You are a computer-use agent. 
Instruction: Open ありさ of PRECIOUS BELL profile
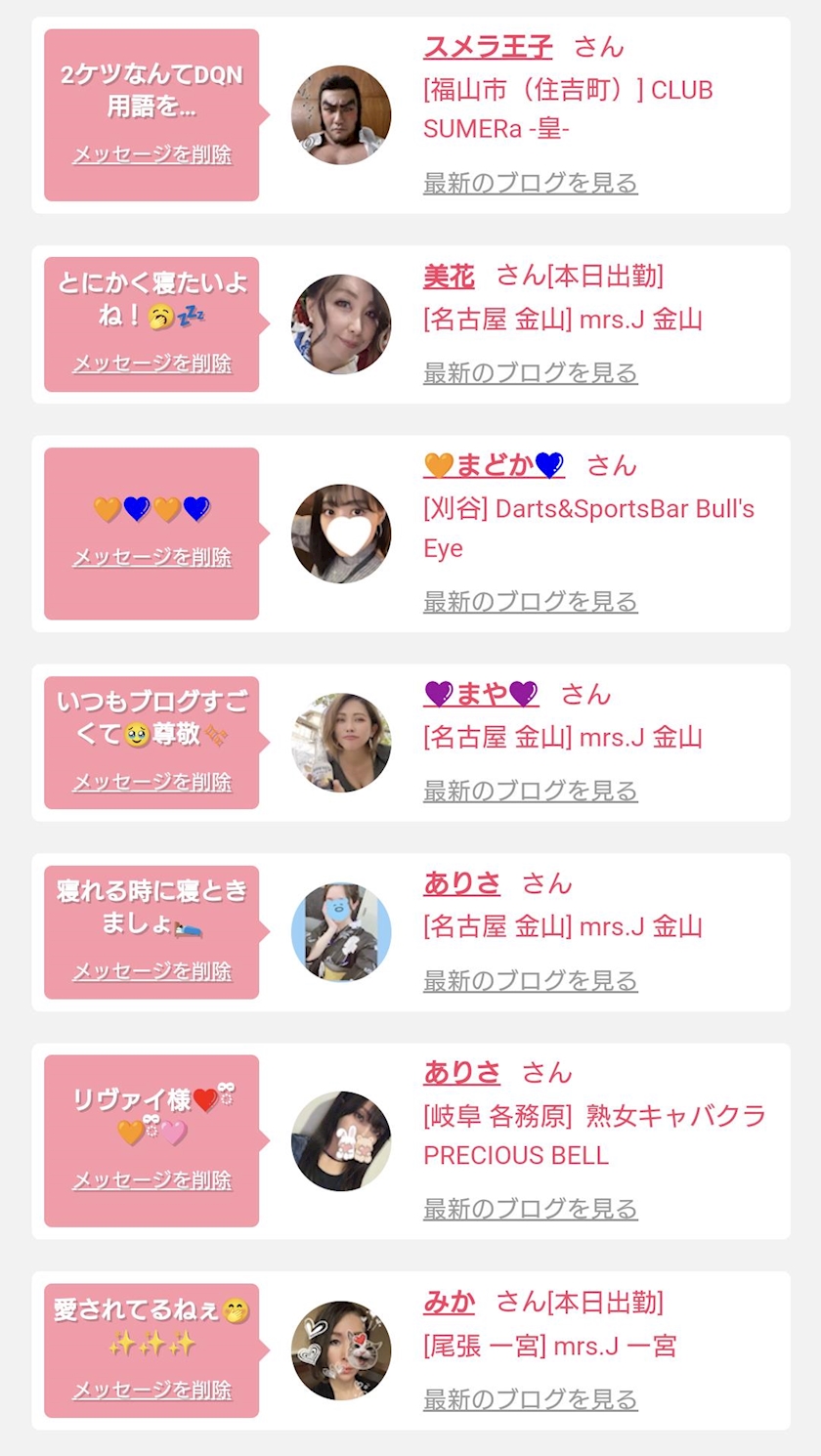pyautogui.click(x=461, y=1072)
